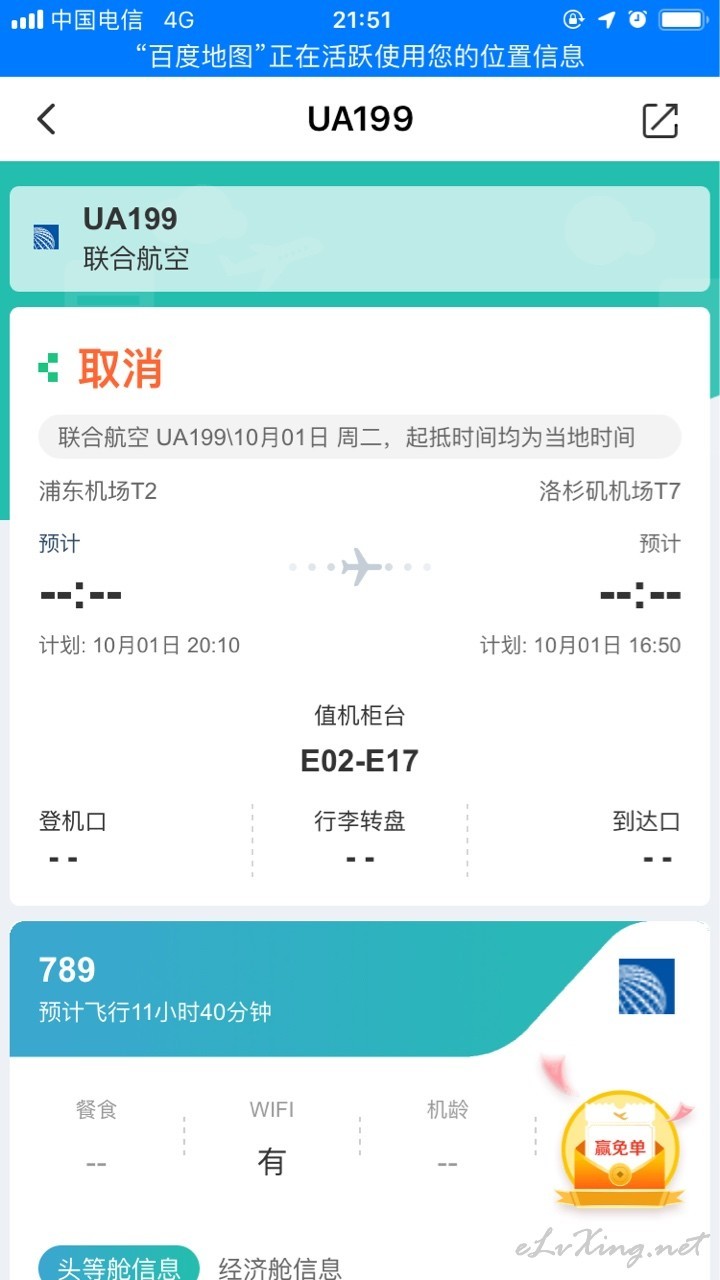Share the UA199 flight details
720x1280 pixels.
pyautogui.click(x=660, y=120)
